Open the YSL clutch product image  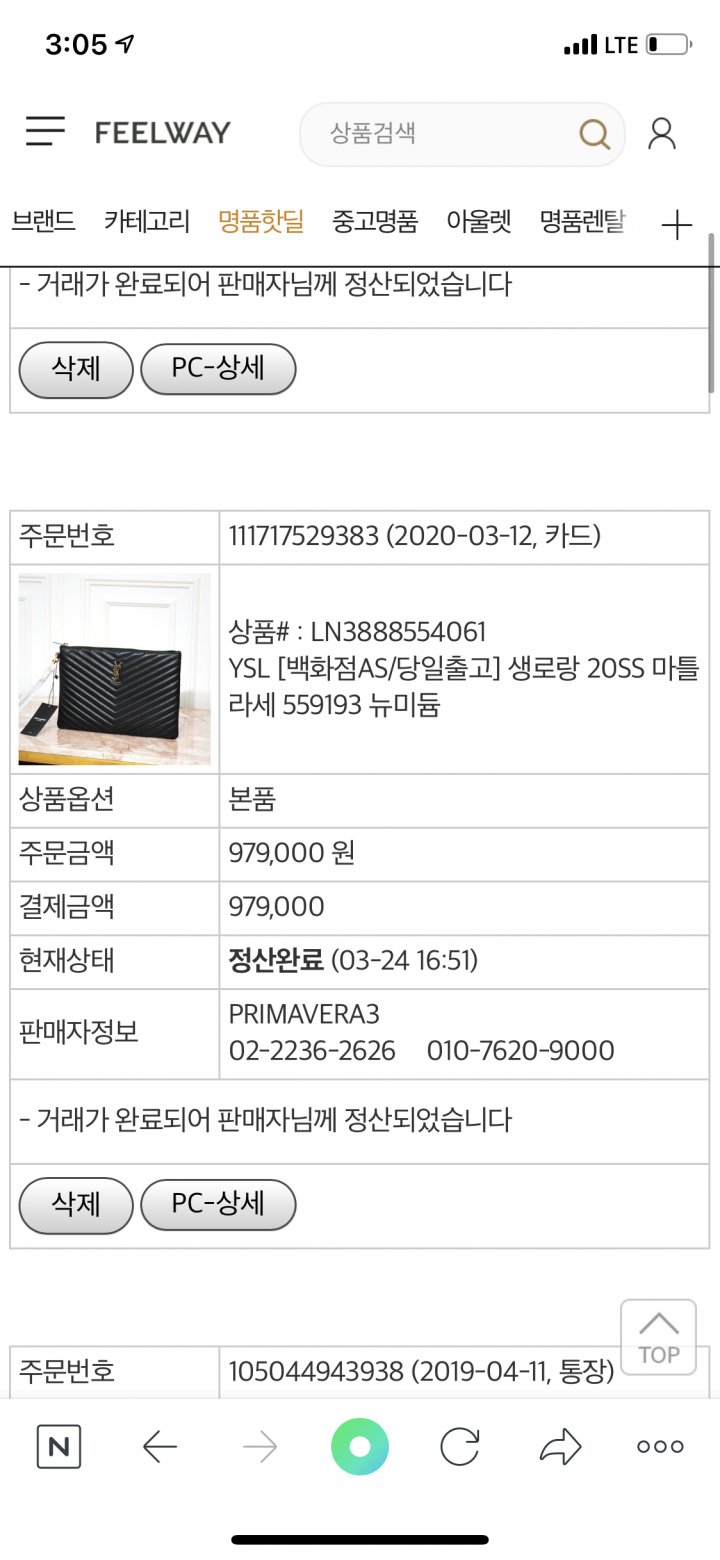click(114, 669)
